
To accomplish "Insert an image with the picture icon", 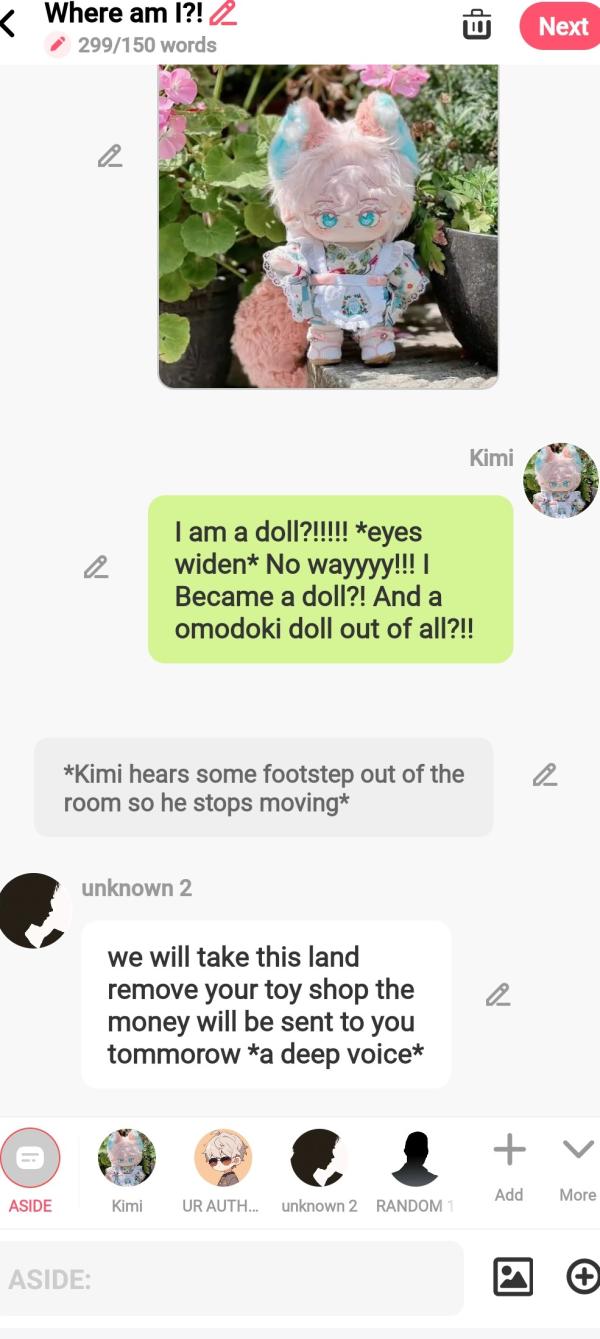I will (513, 1276).
